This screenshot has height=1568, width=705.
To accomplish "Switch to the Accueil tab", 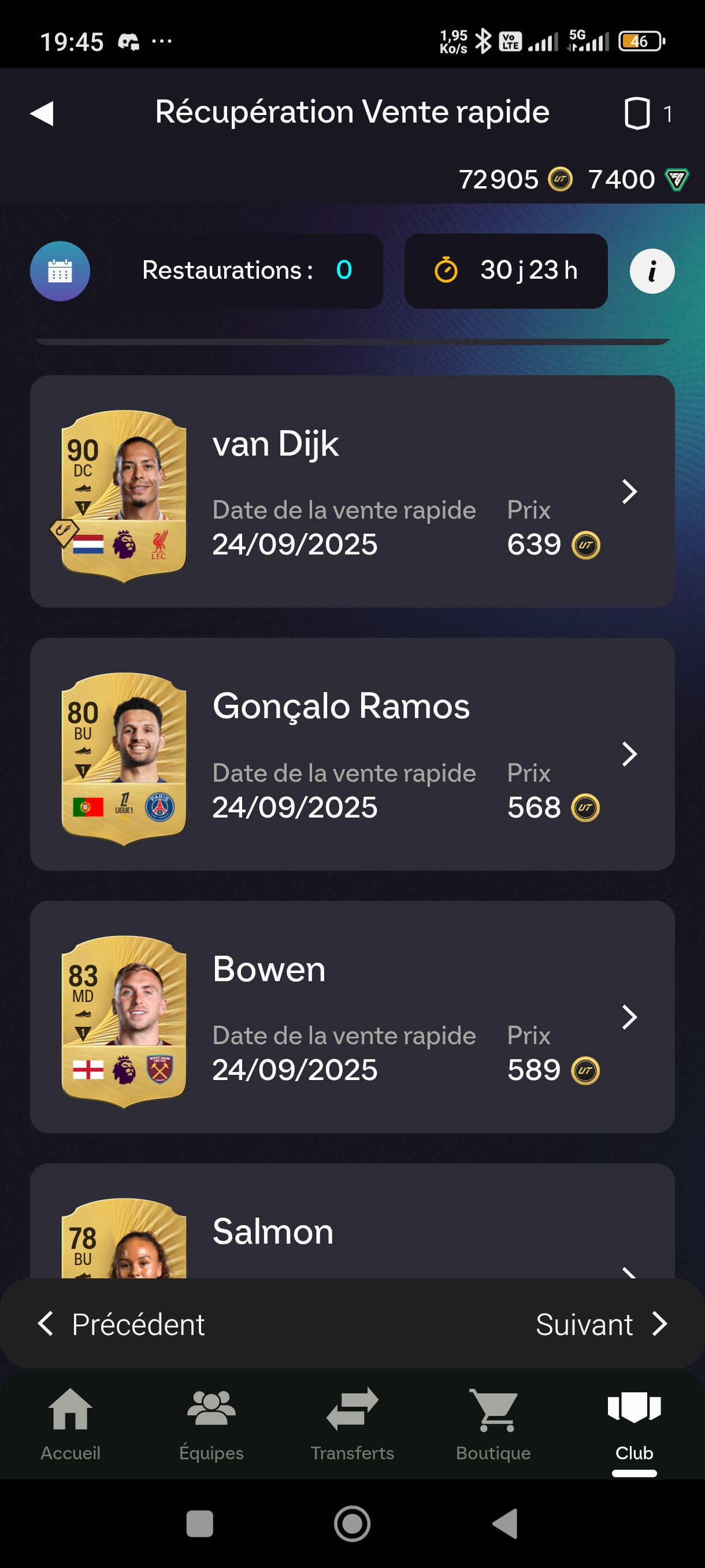I will [x=70, y=1425].
